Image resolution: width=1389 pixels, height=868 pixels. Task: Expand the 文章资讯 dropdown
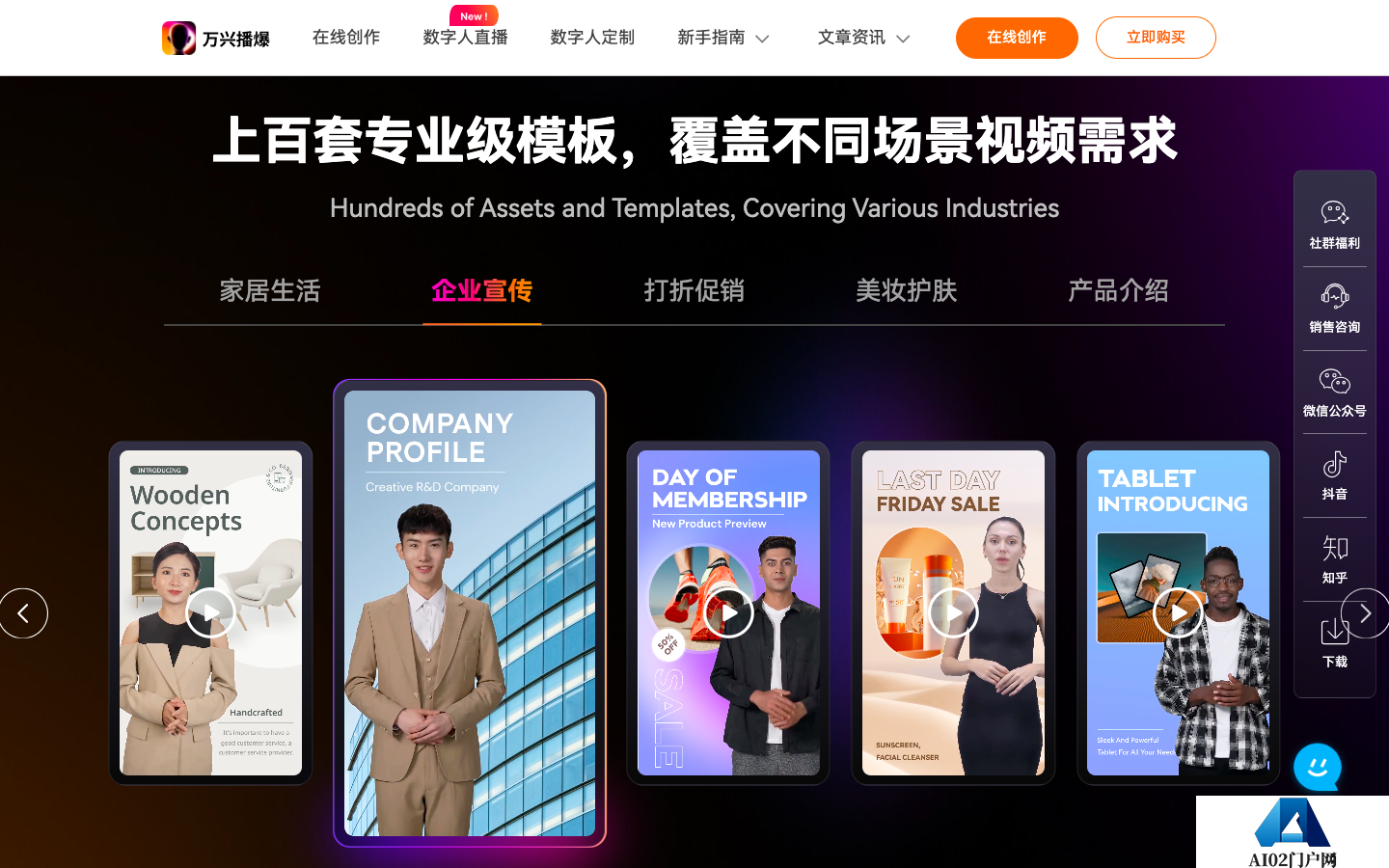[863, 38]
